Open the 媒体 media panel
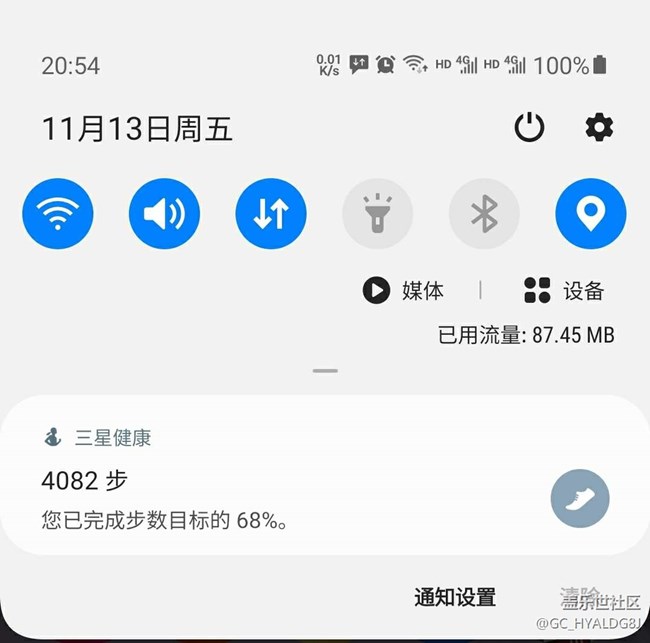 tap(404, 291)
